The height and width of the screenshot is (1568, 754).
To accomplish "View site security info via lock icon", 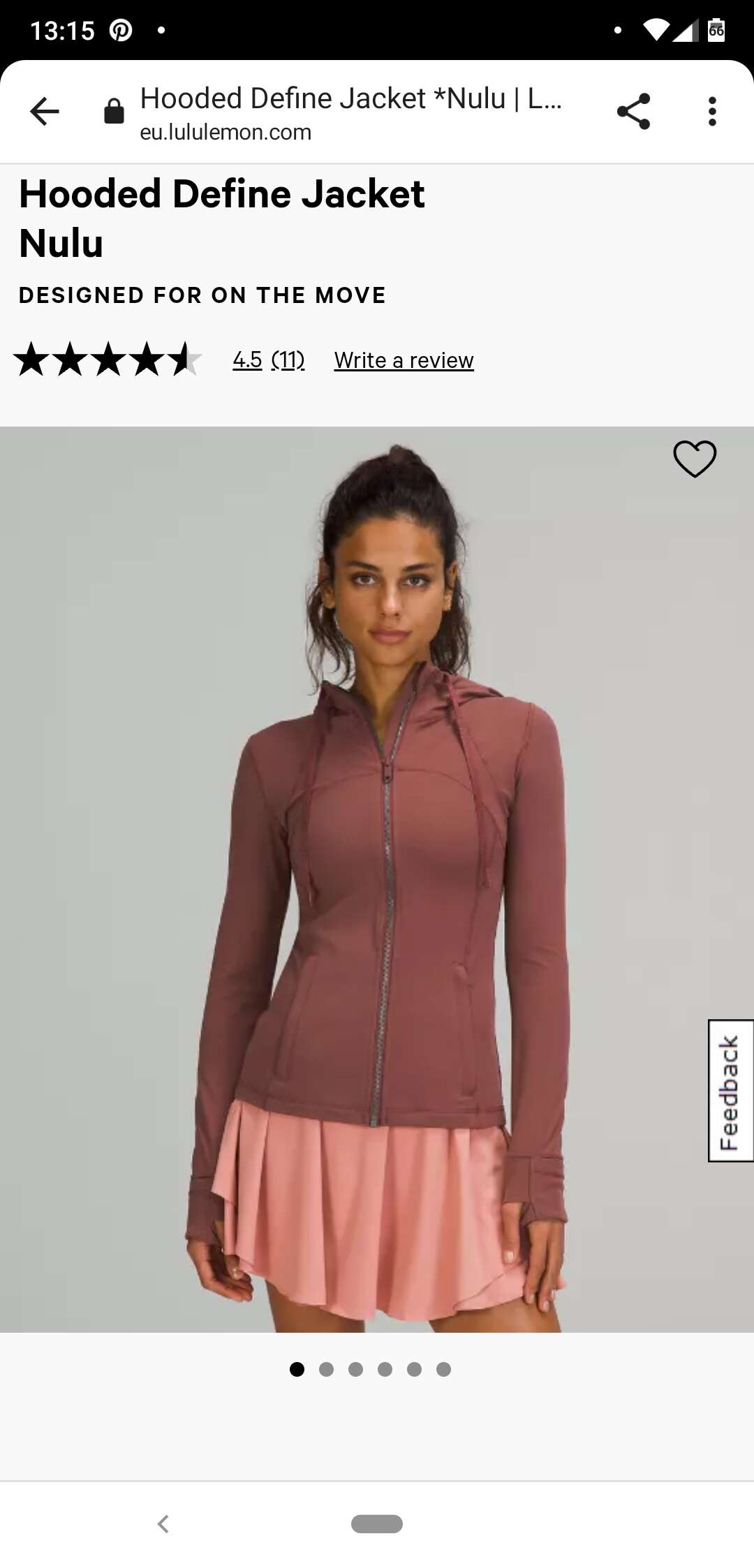I will [114, 112].
